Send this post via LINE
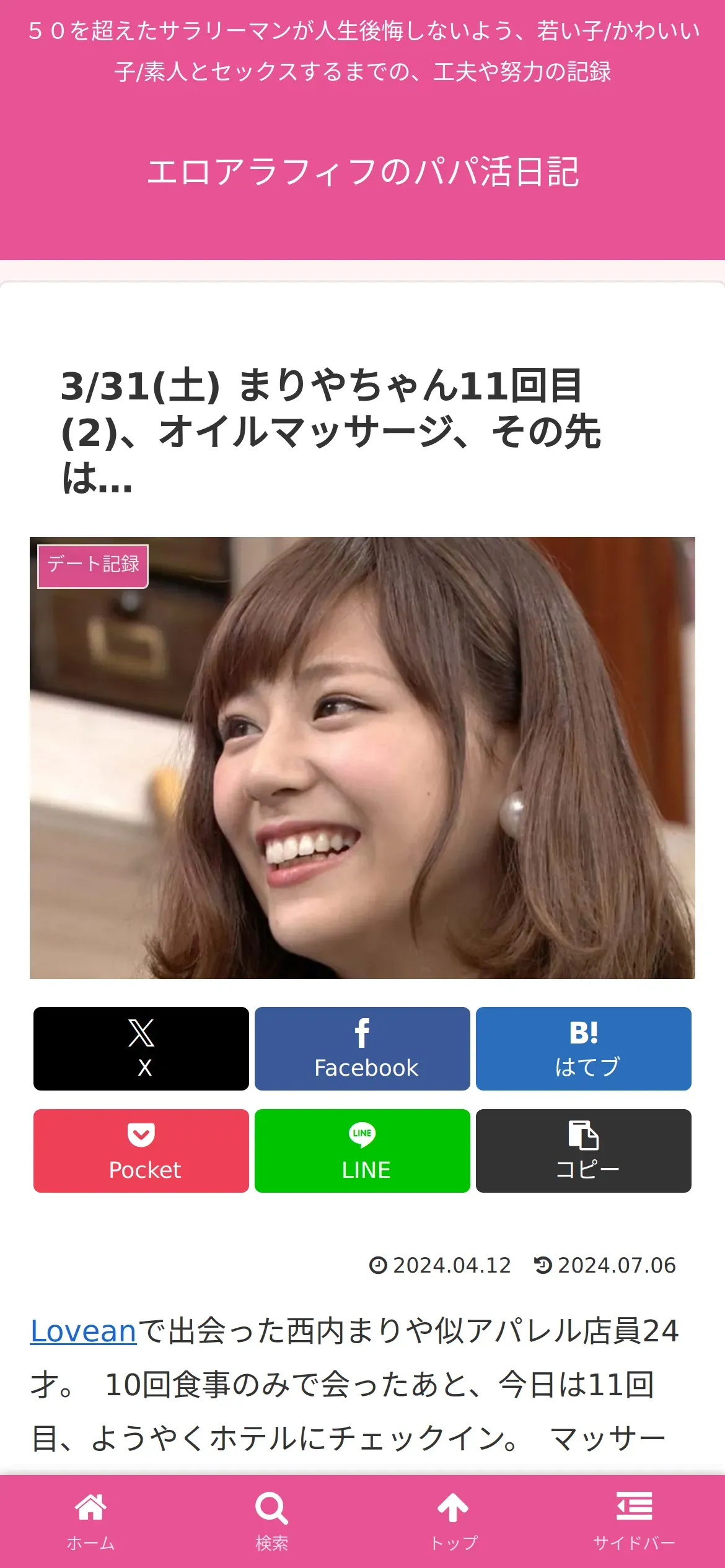 (362, 1151)
